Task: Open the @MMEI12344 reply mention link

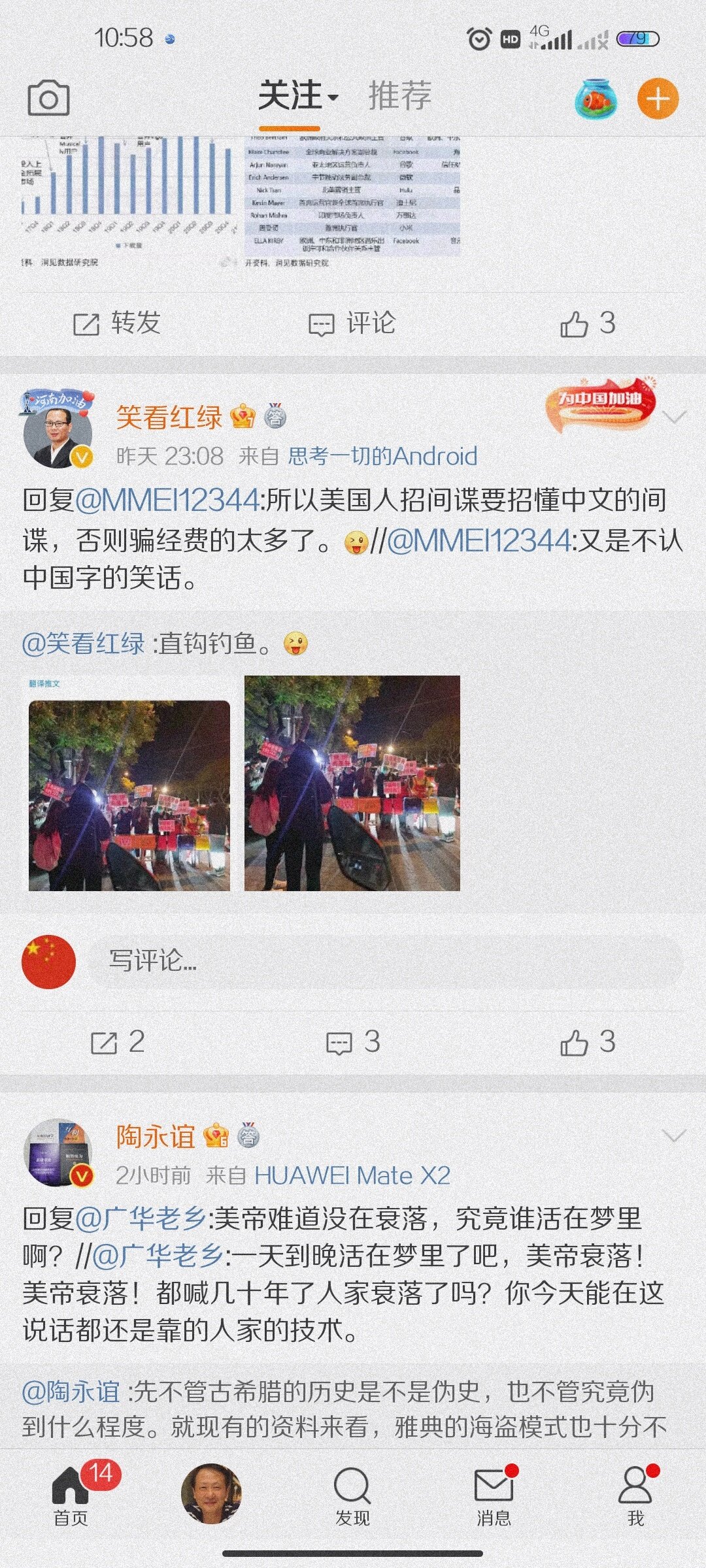Action: (x=167, y=500)
